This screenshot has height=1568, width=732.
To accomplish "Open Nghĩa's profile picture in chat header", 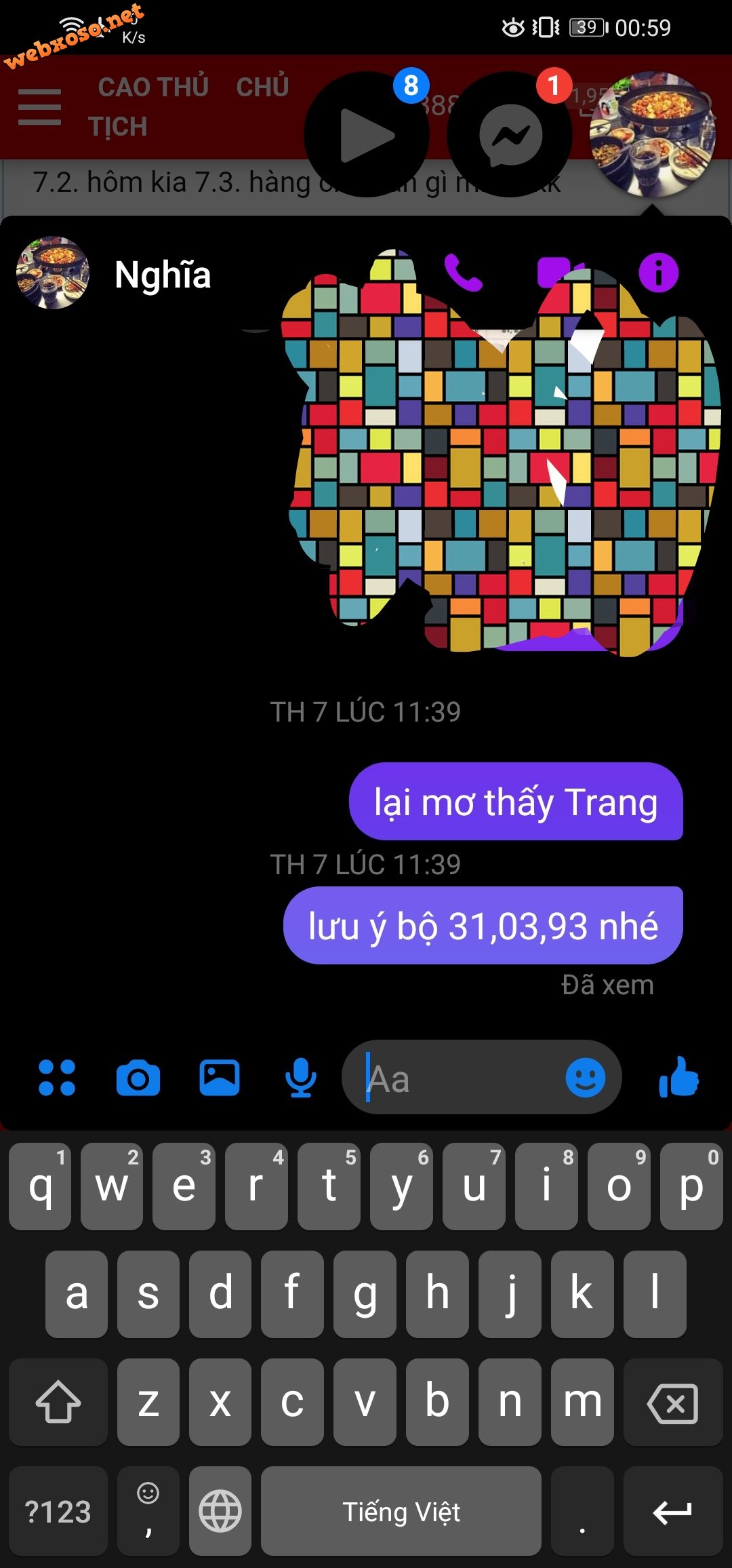I will point(53,273).
